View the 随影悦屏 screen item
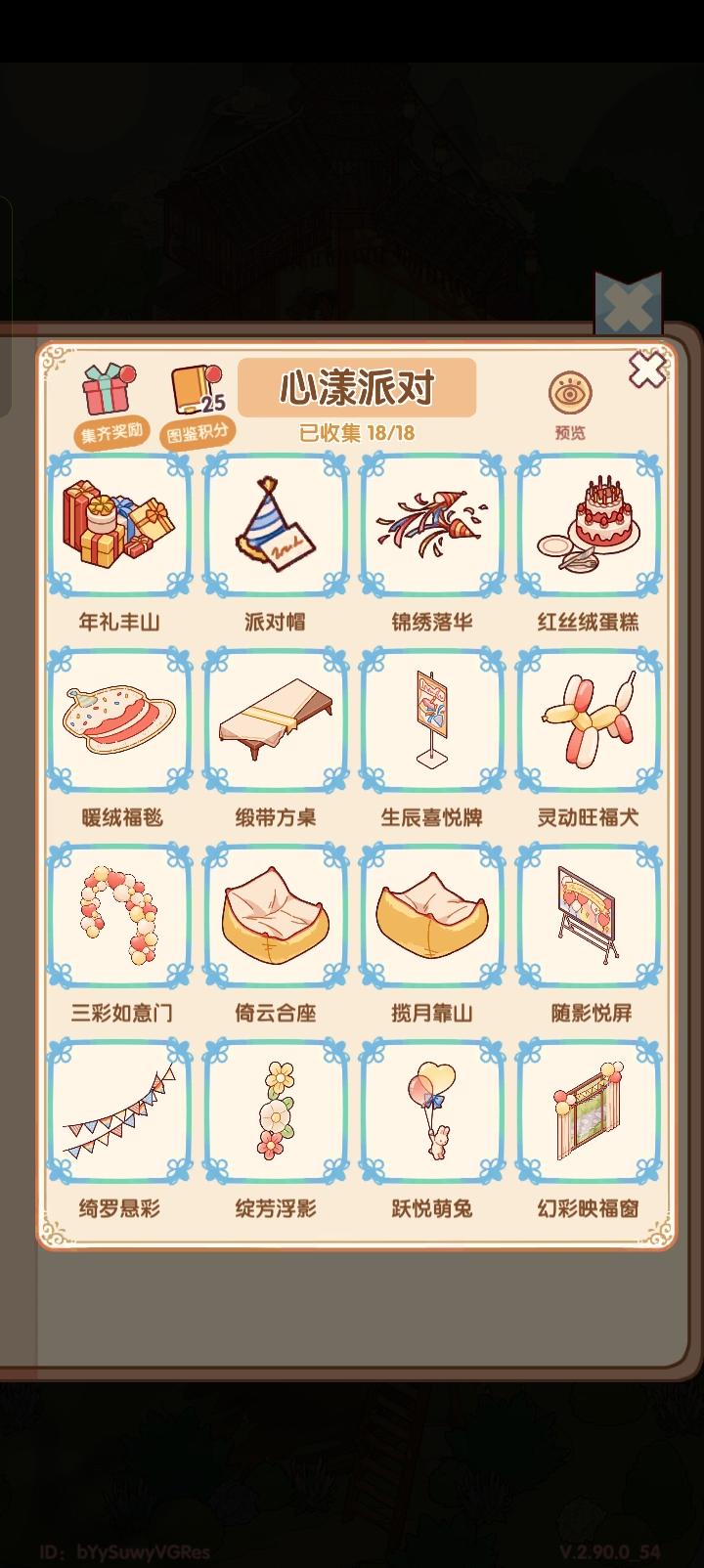Screen dimensions: 704x1568 [589, 916]
